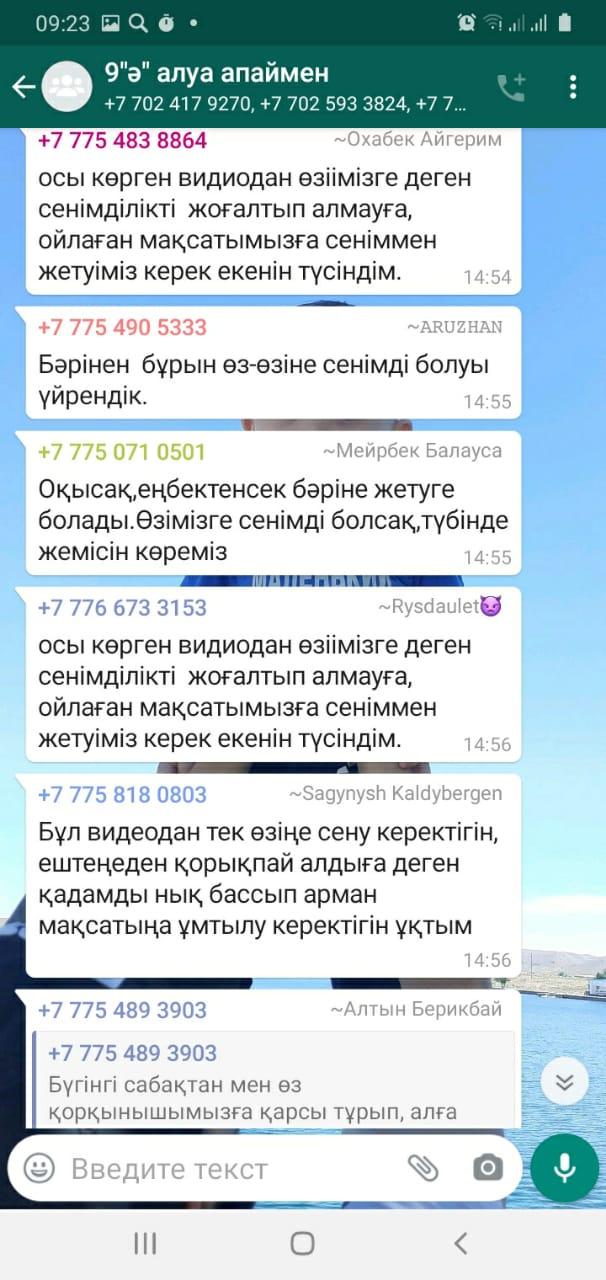Open recent apps from the navigation bar
This screenshot has height=1280, width=606.
[145, 1243]
